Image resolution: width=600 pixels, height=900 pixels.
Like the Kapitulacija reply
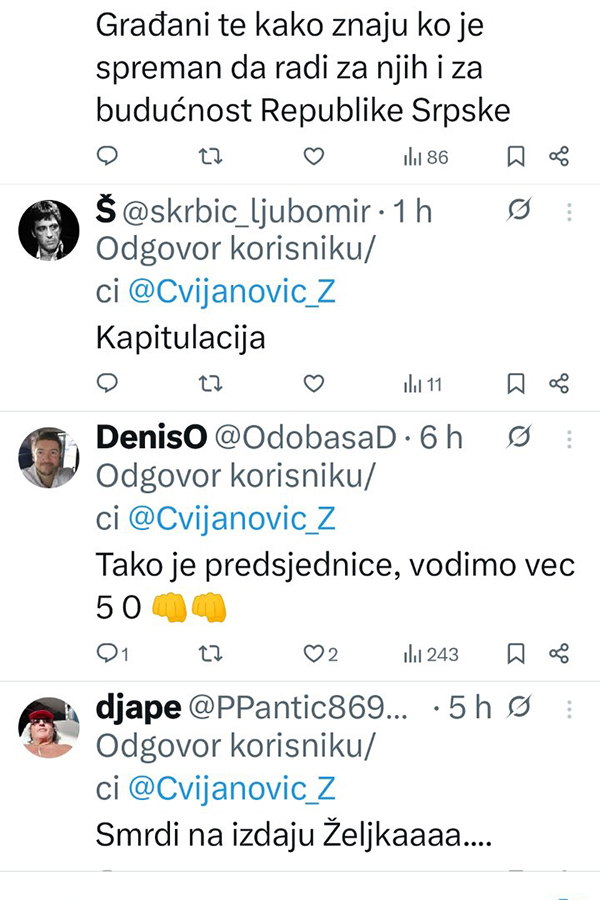[314, 383]
